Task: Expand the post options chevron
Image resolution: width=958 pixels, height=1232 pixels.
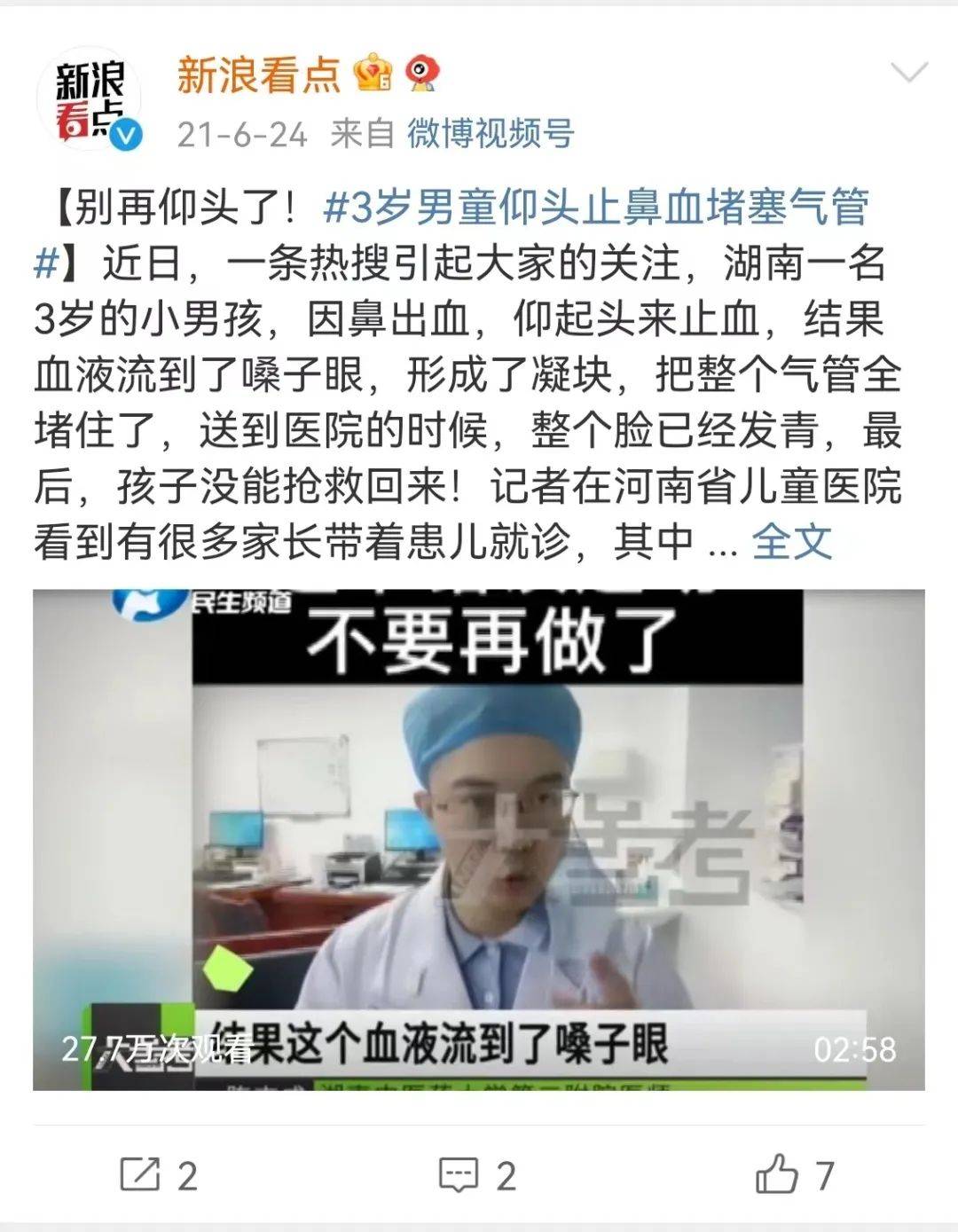Action: click(x=908, y=73)
